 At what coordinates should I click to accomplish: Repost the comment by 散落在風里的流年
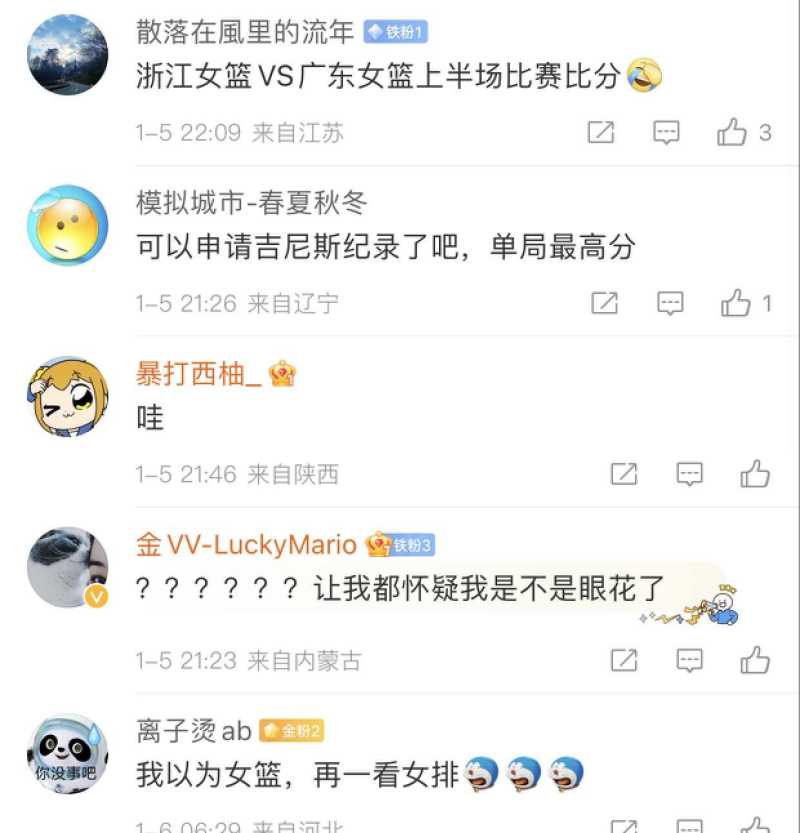click(x=601, y=133)
